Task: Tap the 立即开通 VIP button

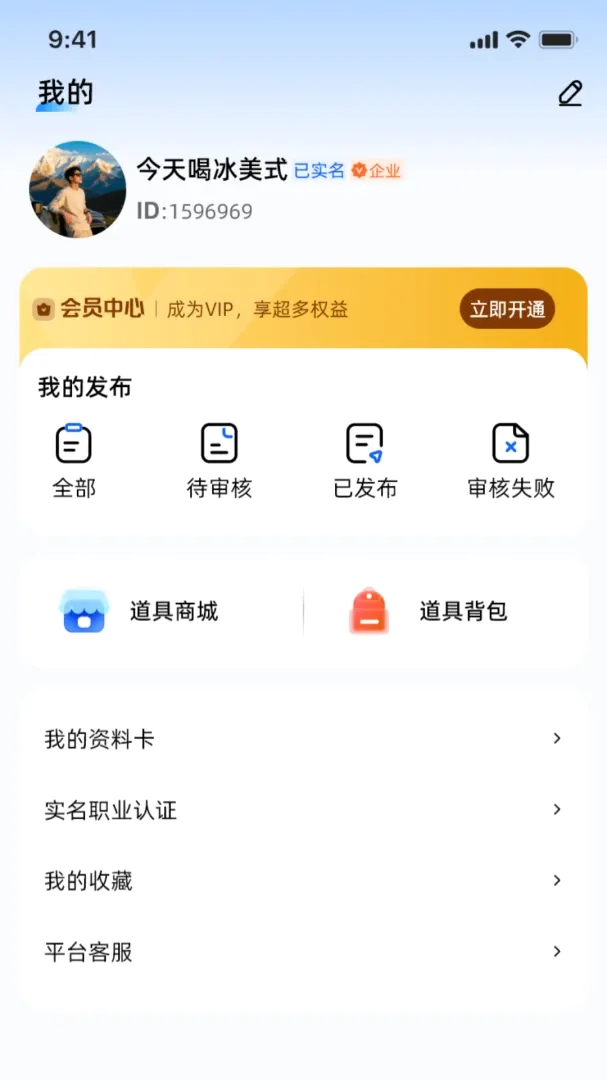Action: (x=507, y=309)
